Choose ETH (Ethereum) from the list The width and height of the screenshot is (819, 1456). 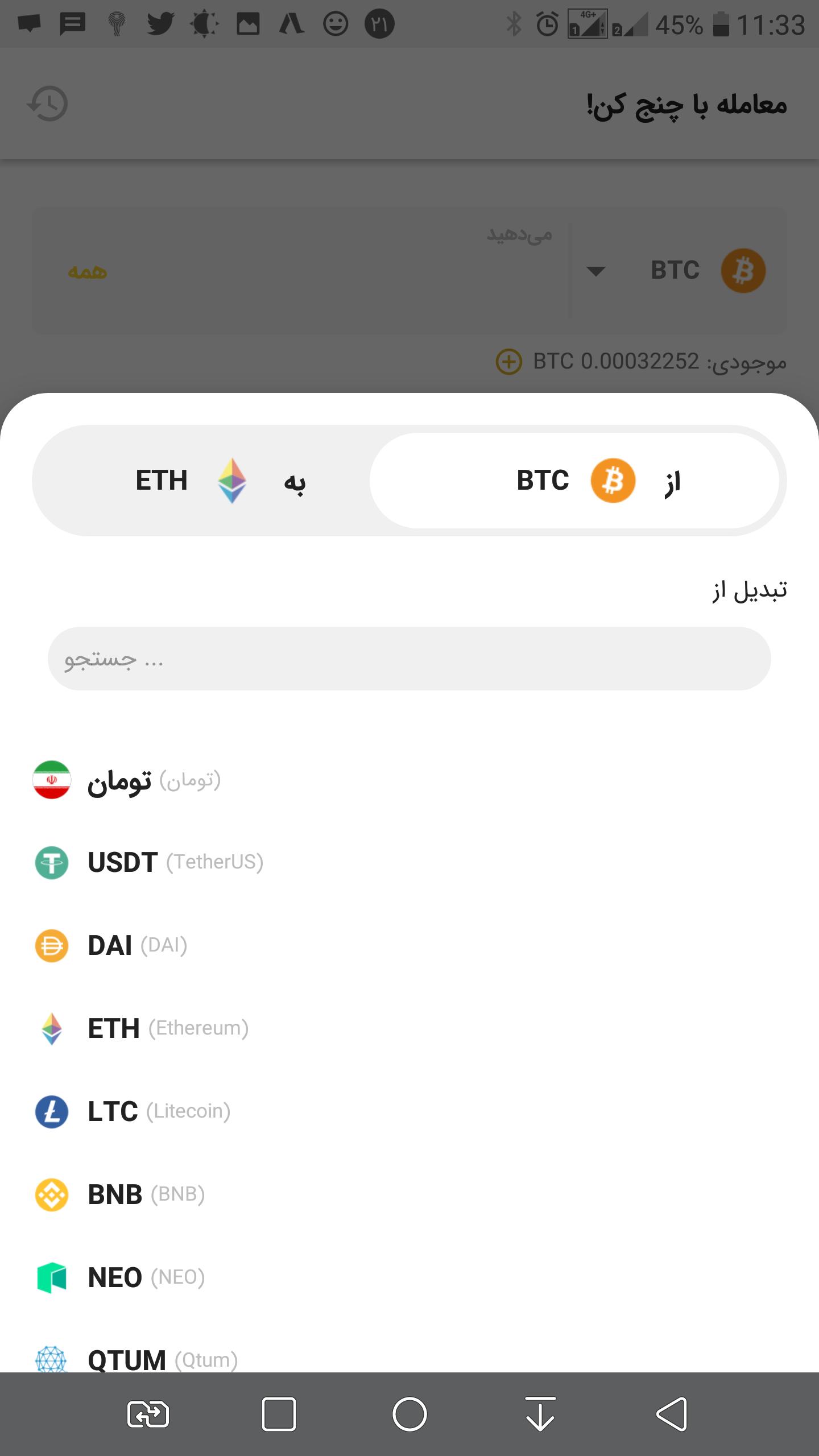[142, 1029]
